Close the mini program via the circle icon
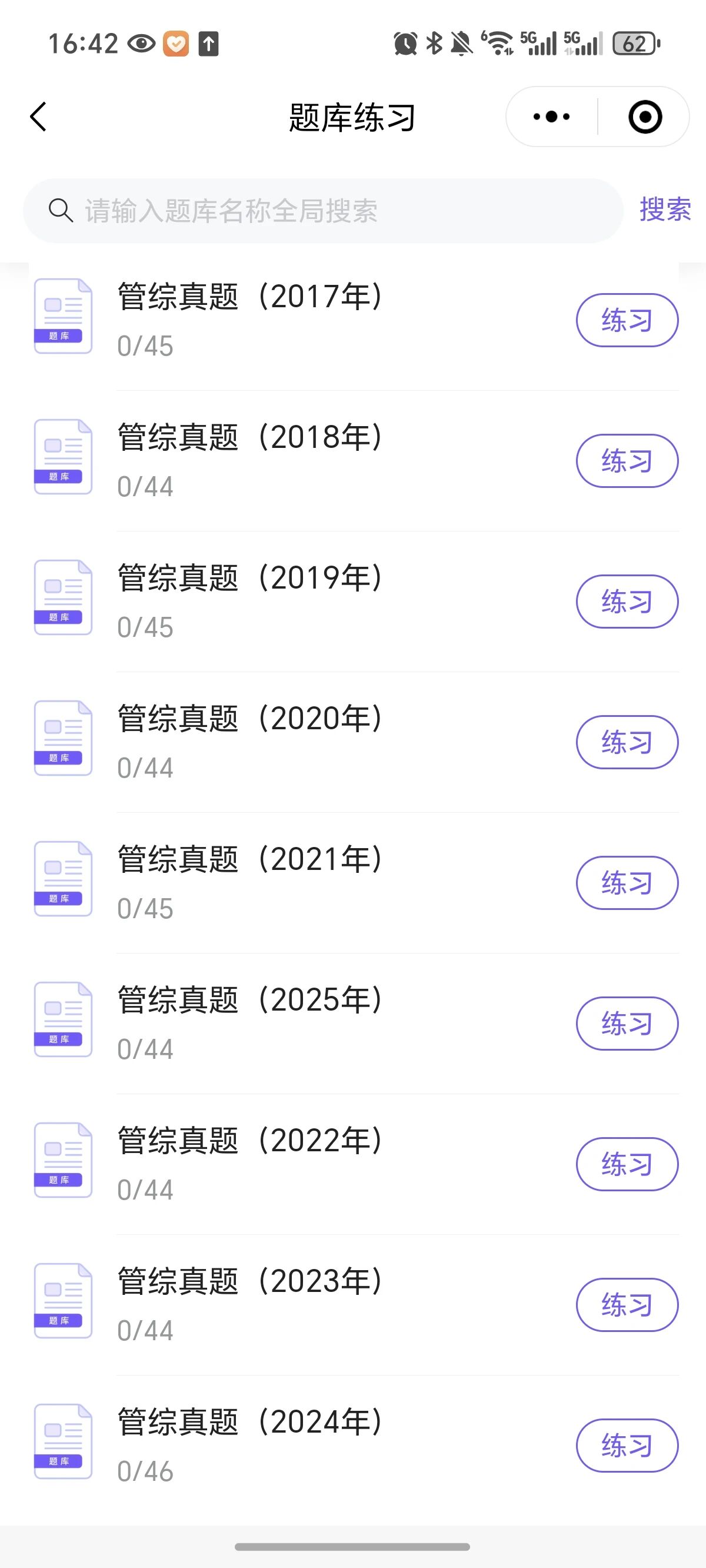The width and height of the screenshot is (706, 1568). pyautogui.click(x=645, y=117)
